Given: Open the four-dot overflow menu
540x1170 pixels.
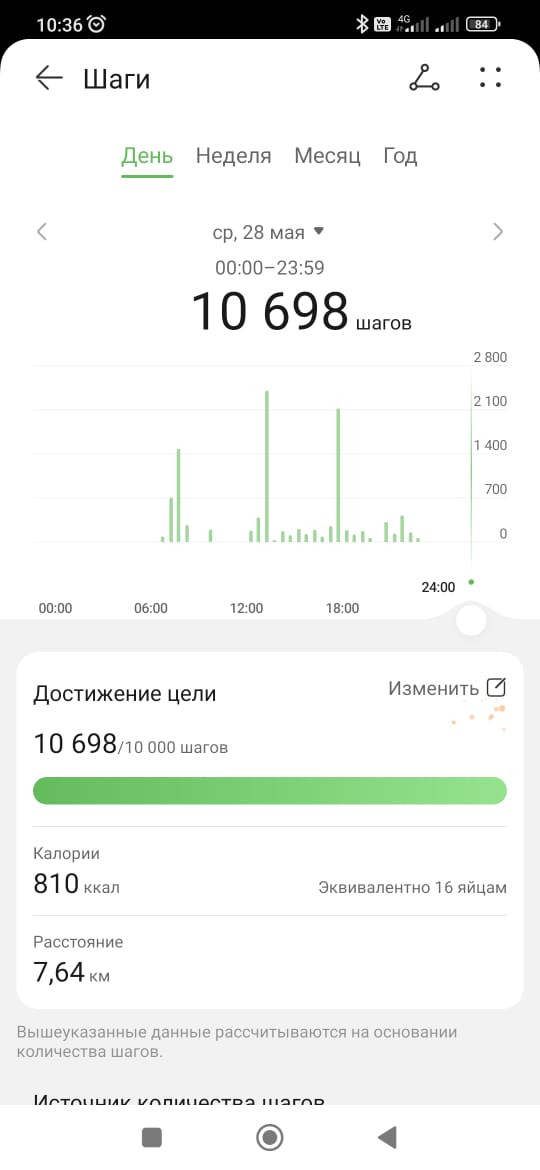Looking at the screenshot, I should pos(490,78).
